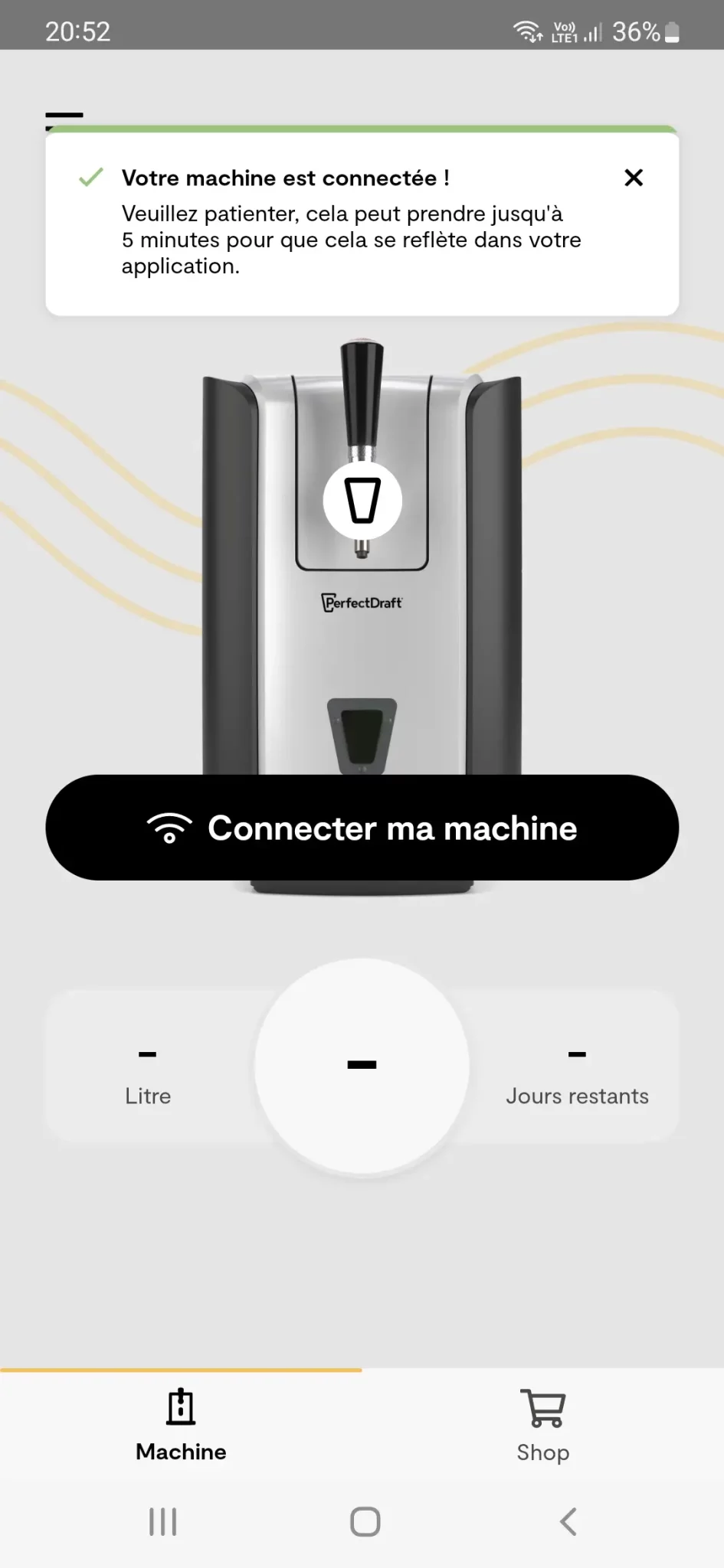This screenshot has width=724, height=1568.
Task: Select the Machine tab
Action: (x=181, y=1426)
